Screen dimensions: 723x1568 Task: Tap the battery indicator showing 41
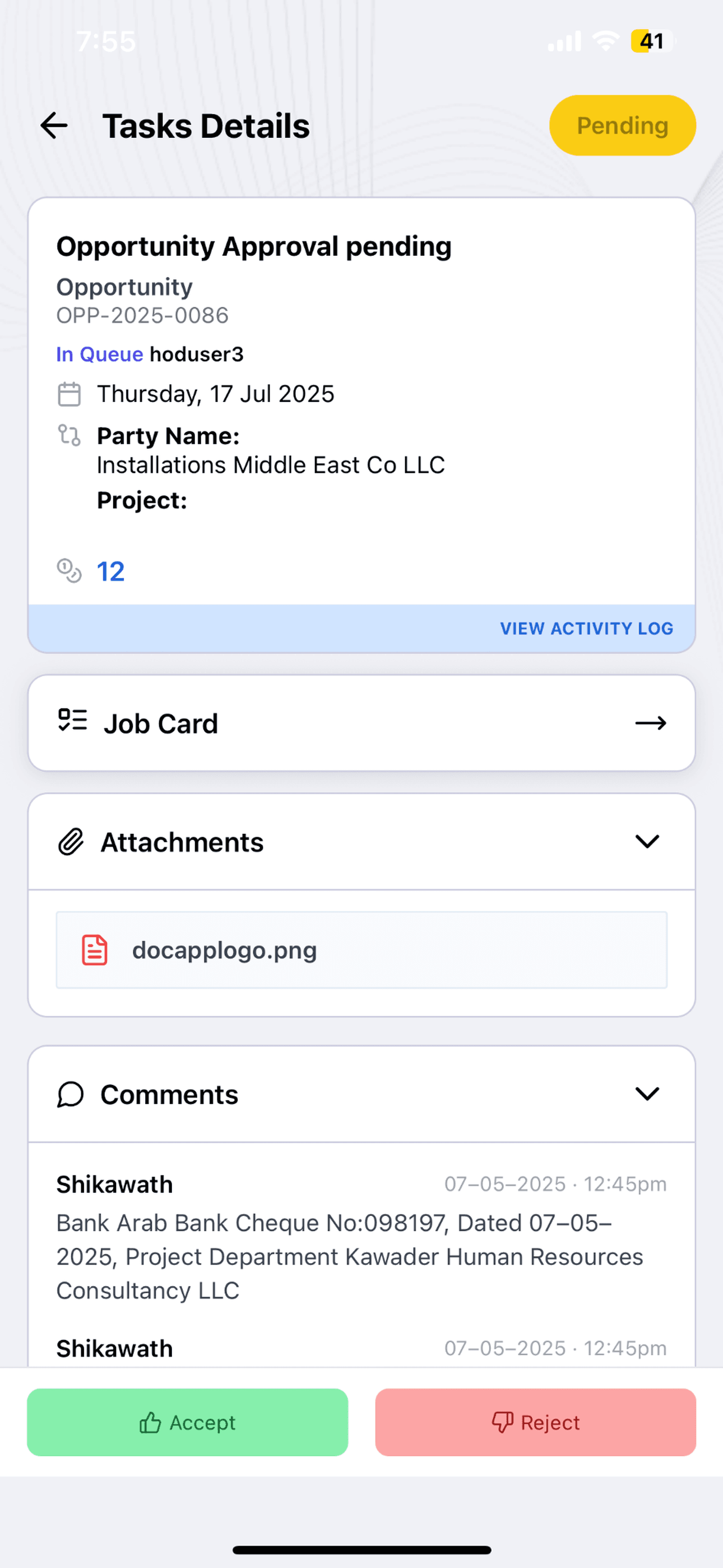tap(652, 41)
